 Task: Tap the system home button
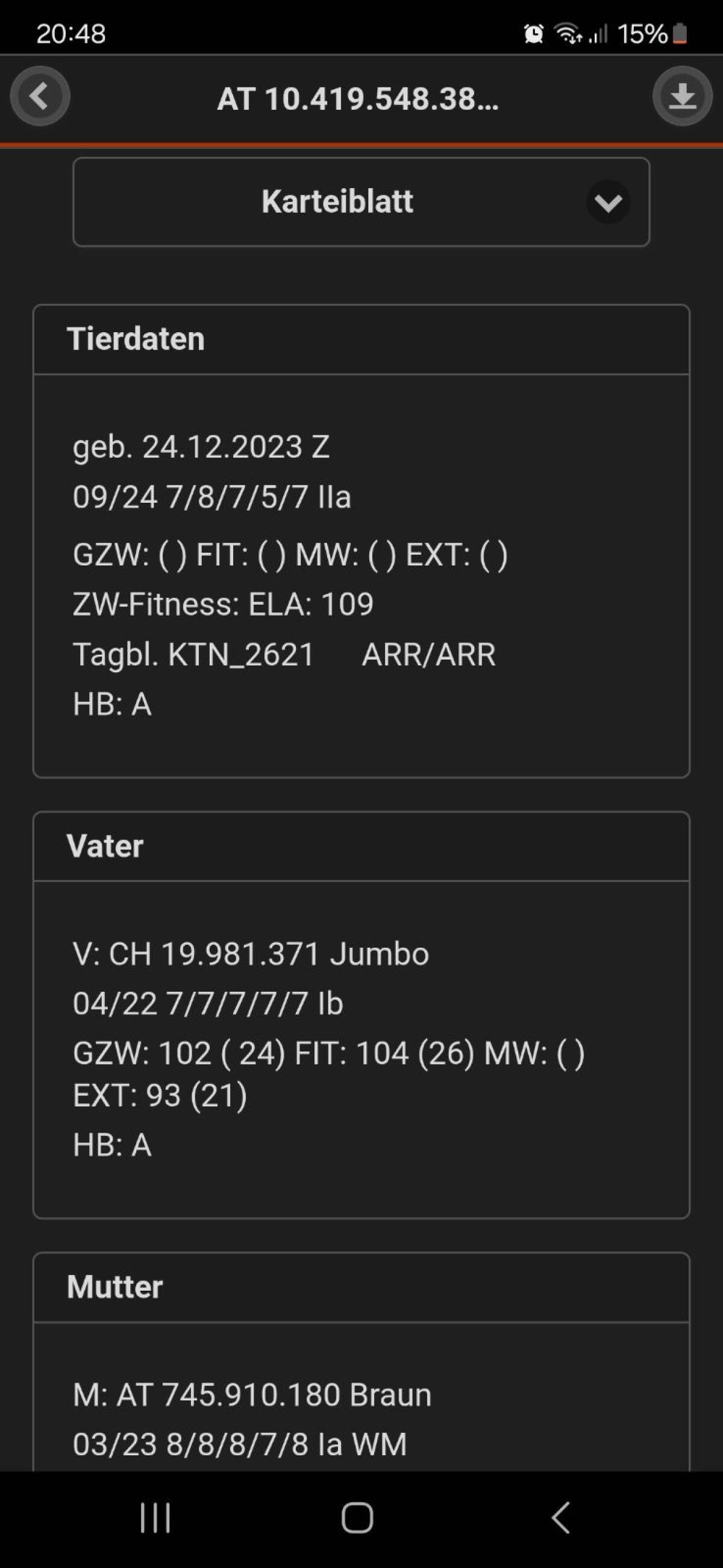[x=357, y=1517]
